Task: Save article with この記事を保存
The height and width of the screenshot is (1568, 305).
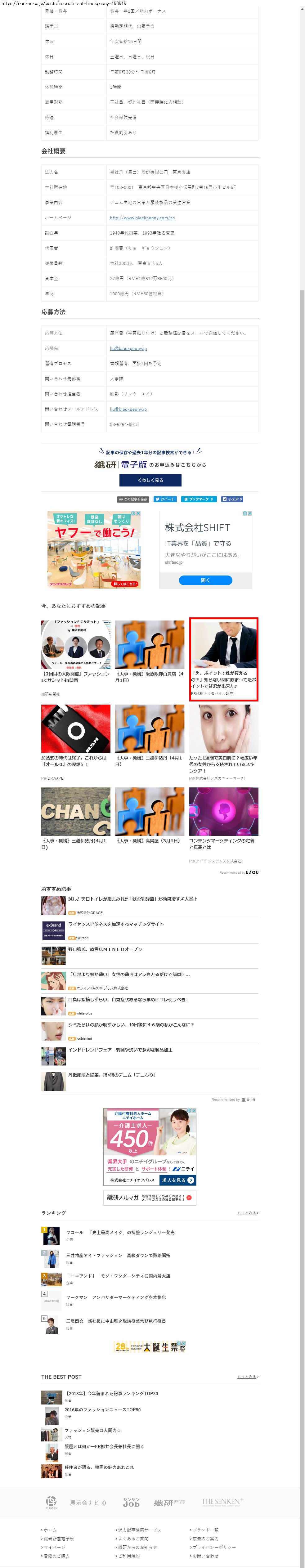Action: pyautogui.click(x=133, y=499)
